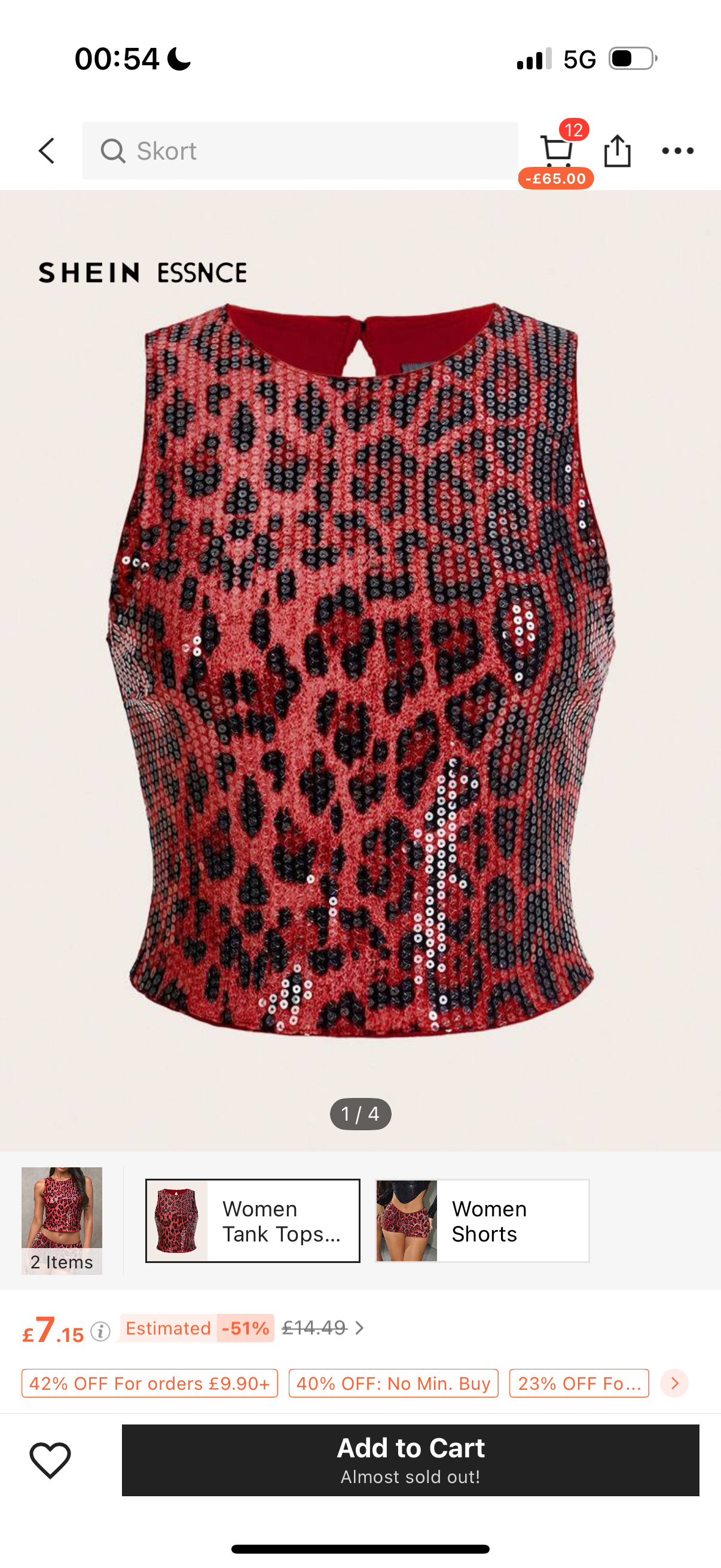Share this product
The width and height of the screenshot is (721, 1568).
(617, 150)
